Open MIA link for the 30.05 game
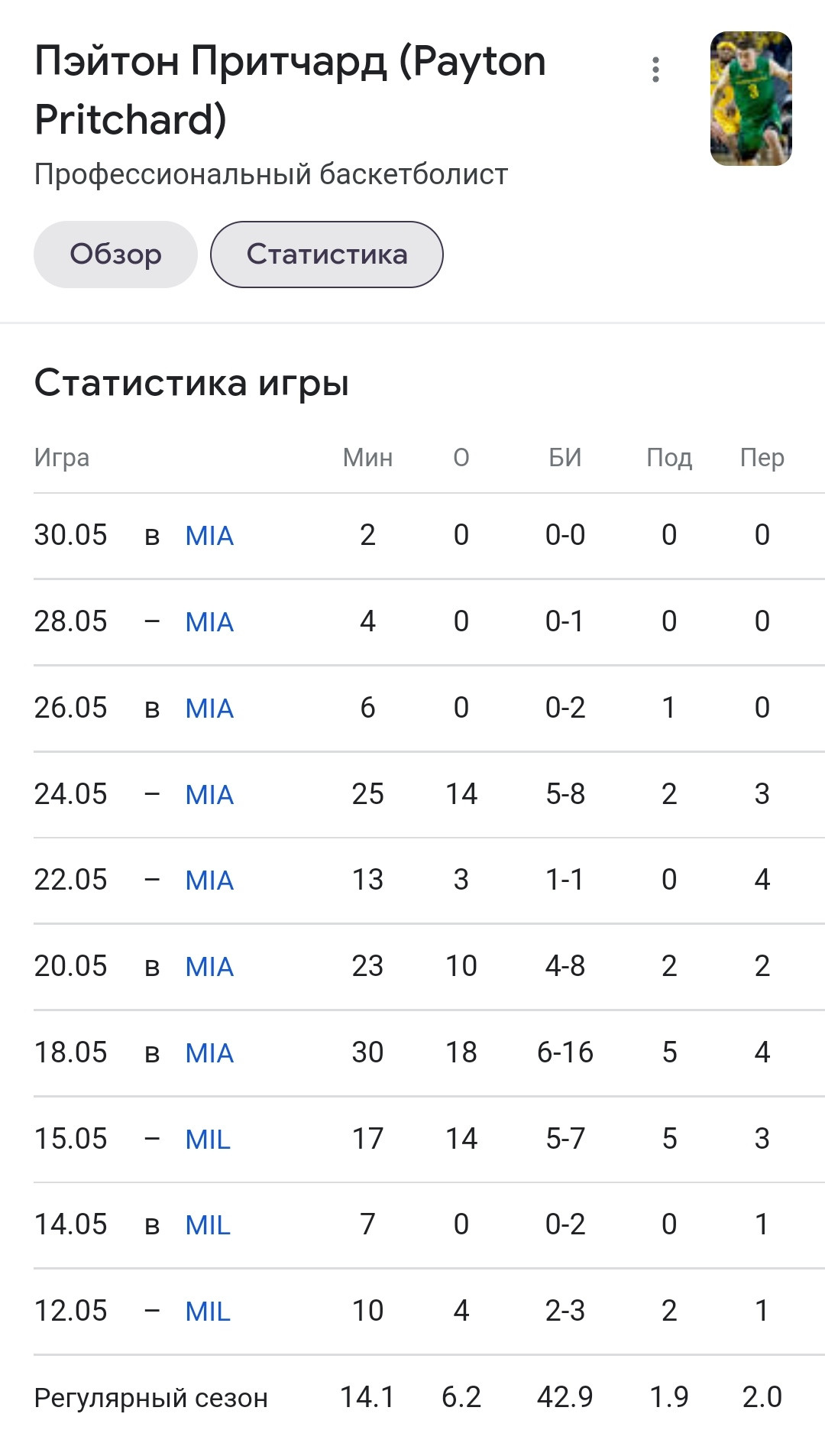This screenshot has height=1456, width=825. coord(209,536)
